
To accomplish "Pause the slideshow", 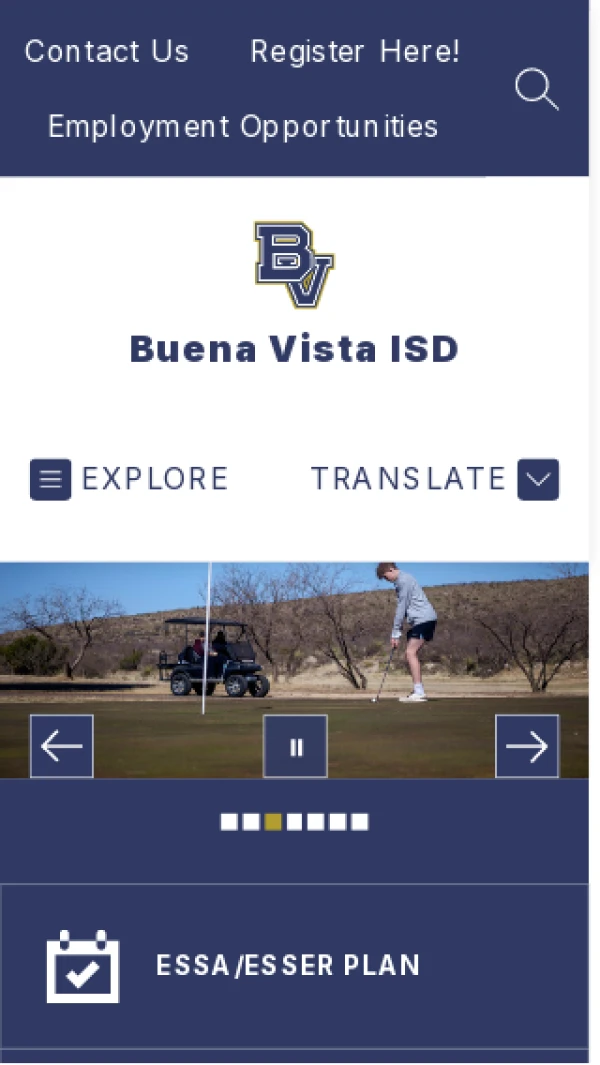I will [x=295, y=746].
